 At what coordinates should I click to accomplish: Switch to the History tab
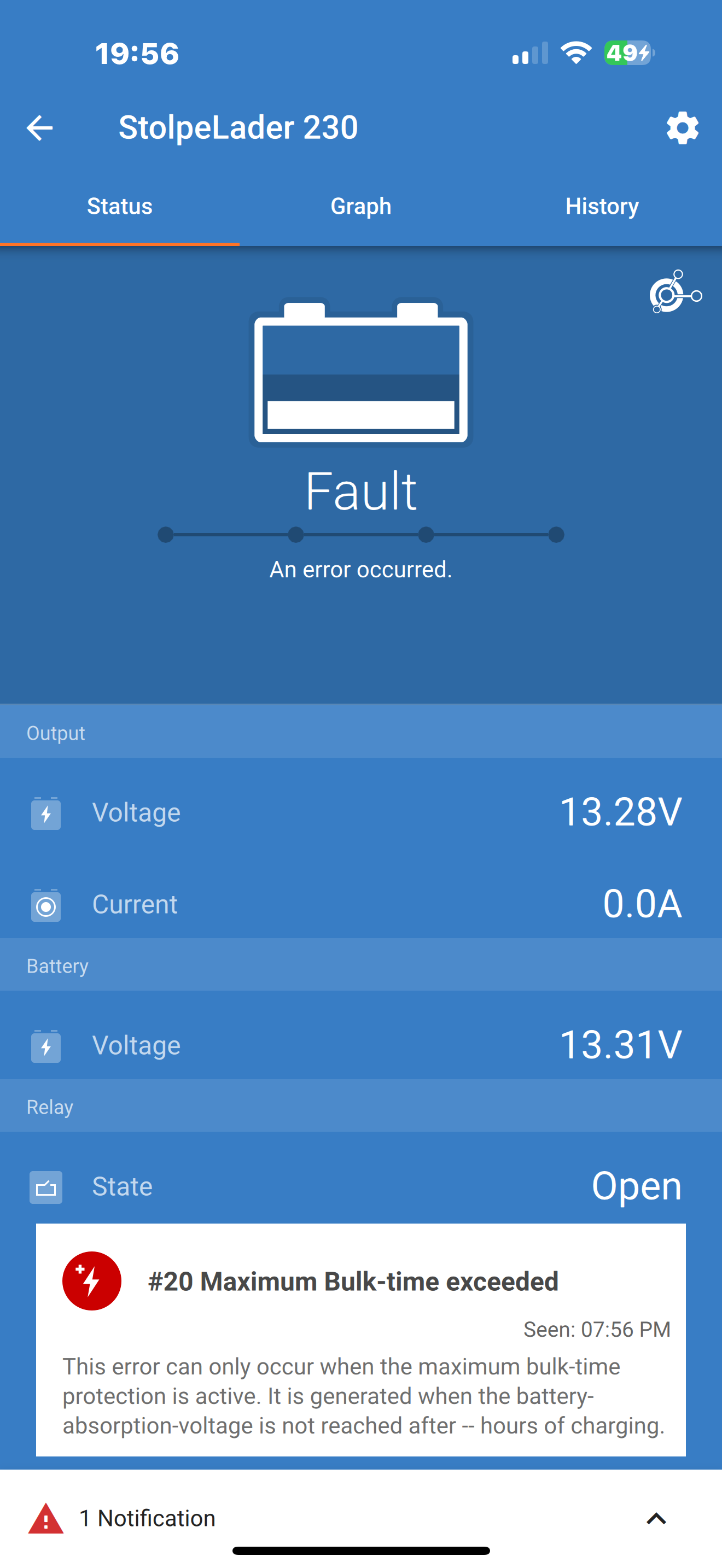point(602,206)
